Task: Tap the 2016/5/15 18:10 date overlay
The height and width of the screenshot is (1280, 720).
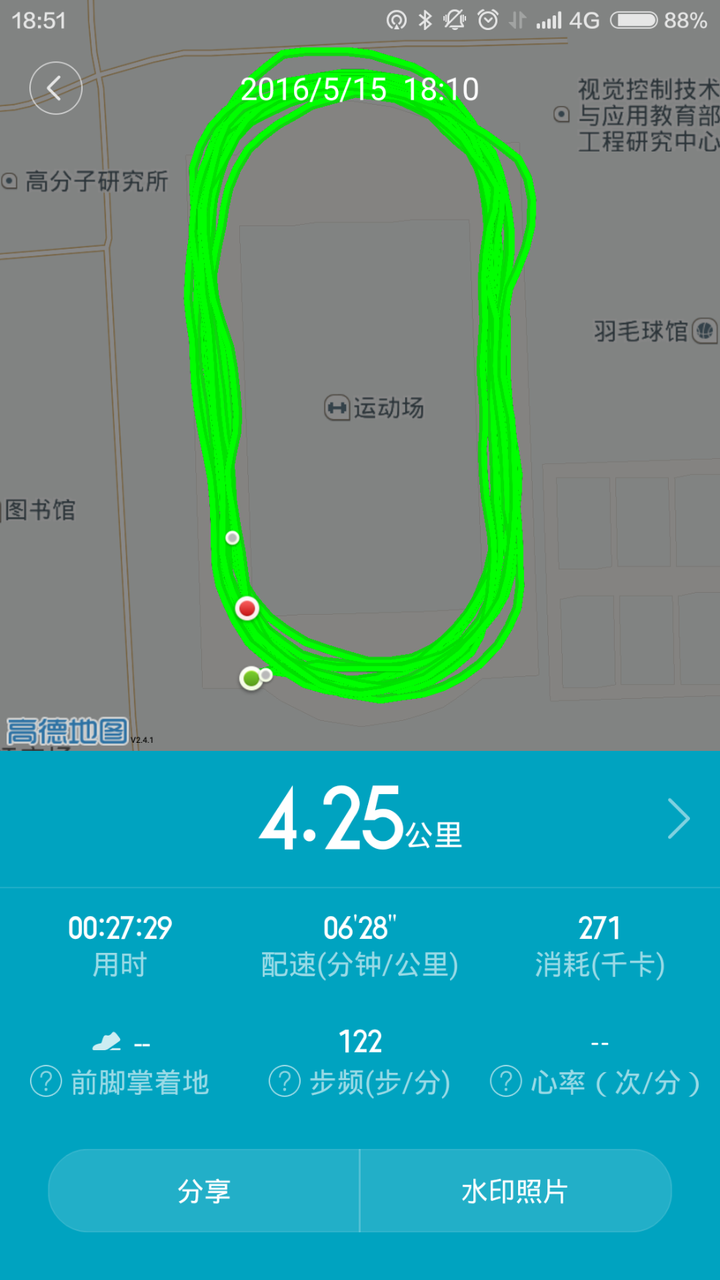Action: 358,90
